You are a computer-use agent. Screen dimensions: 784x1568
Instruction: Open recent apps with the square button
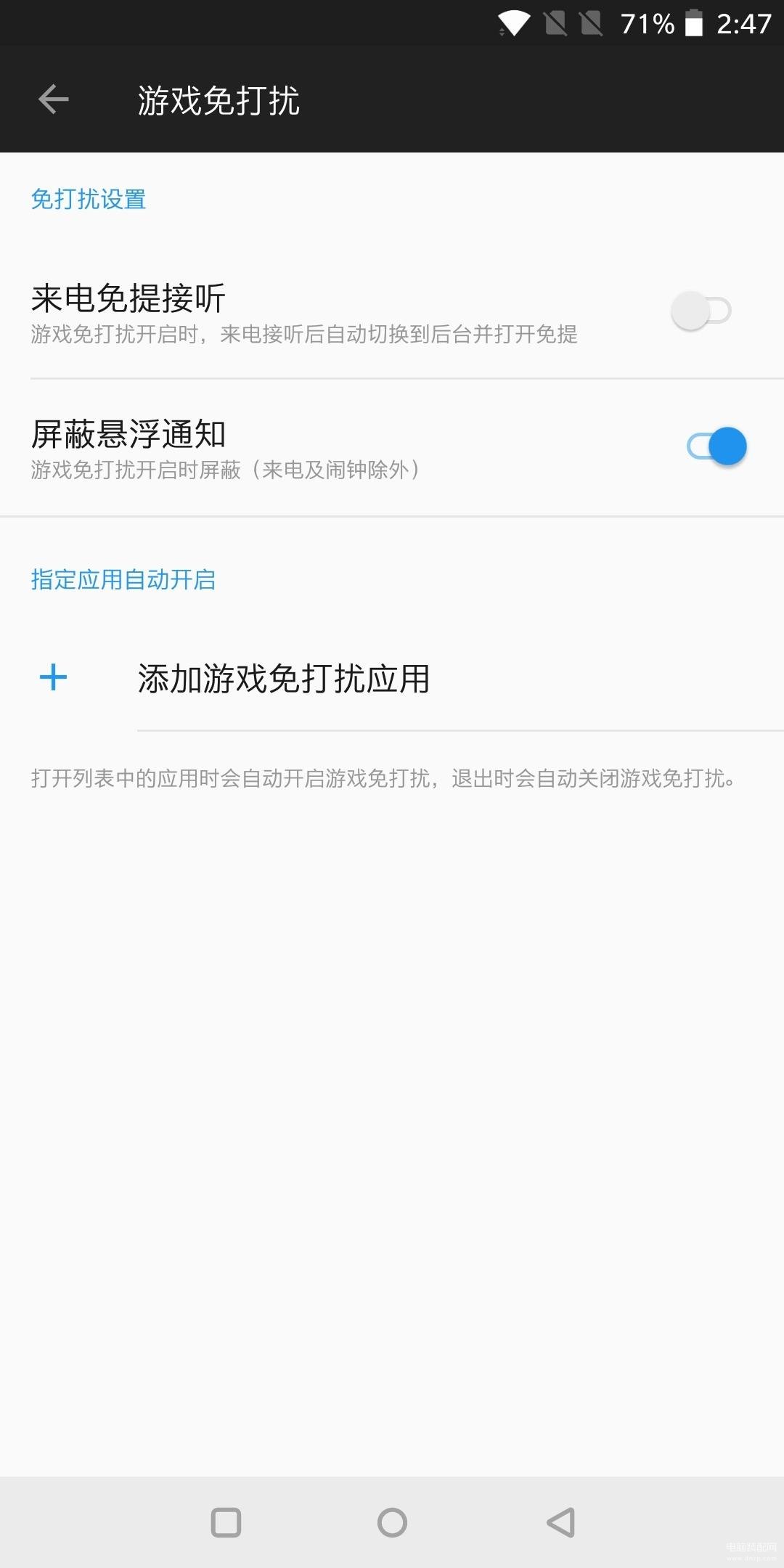click(226, 1522)
